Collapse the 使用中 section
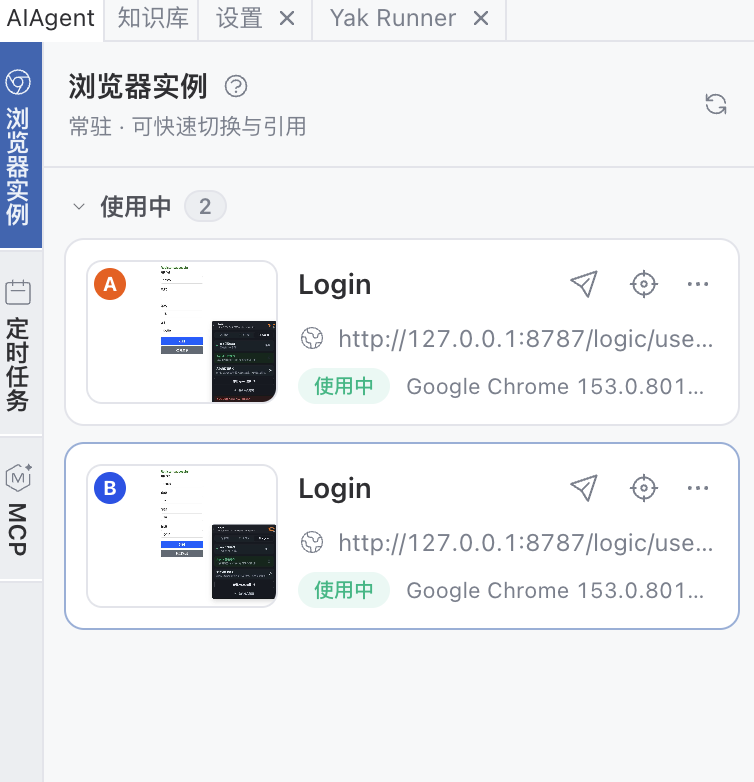 pyautogui.click(x=79, y=206)
